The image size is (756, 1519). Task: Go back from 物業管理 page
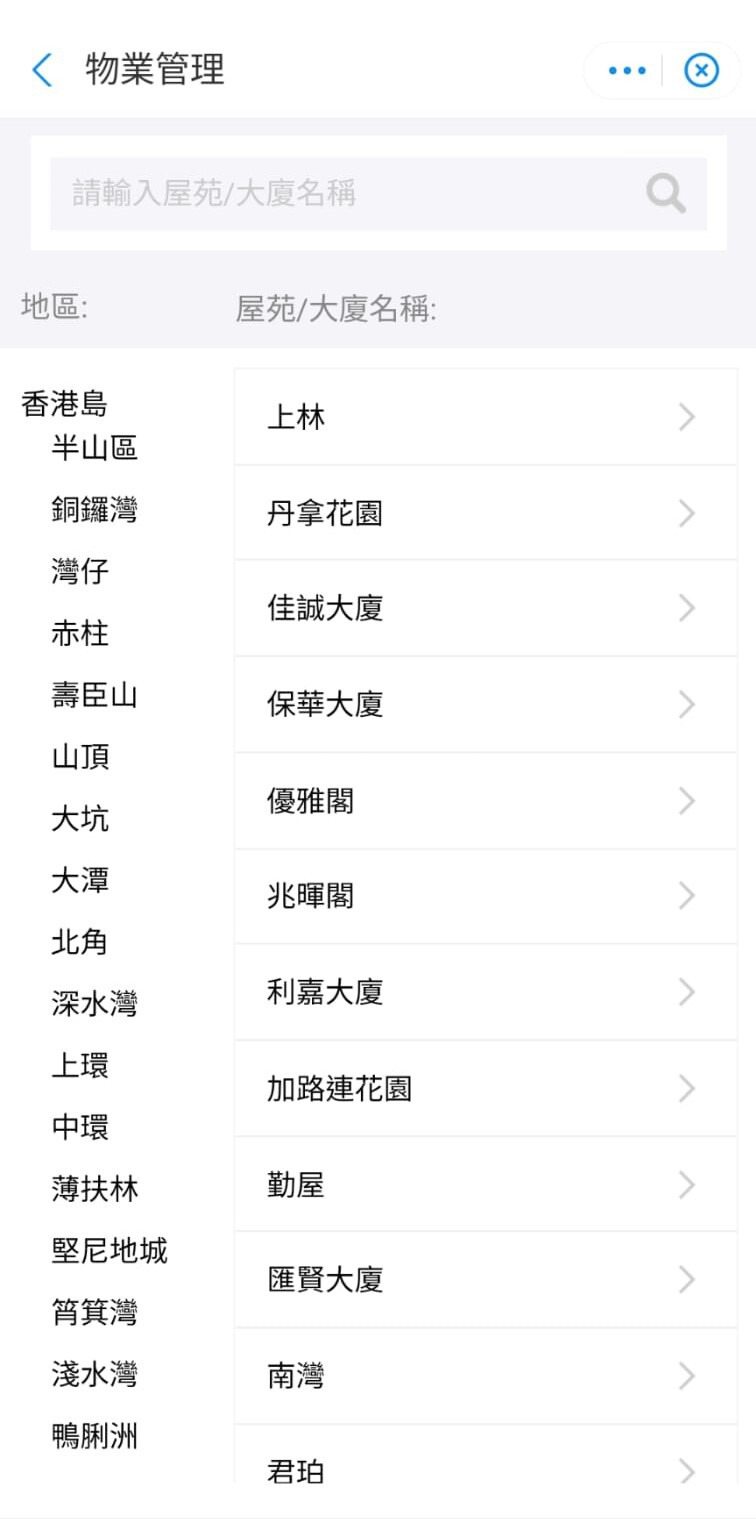42,71
